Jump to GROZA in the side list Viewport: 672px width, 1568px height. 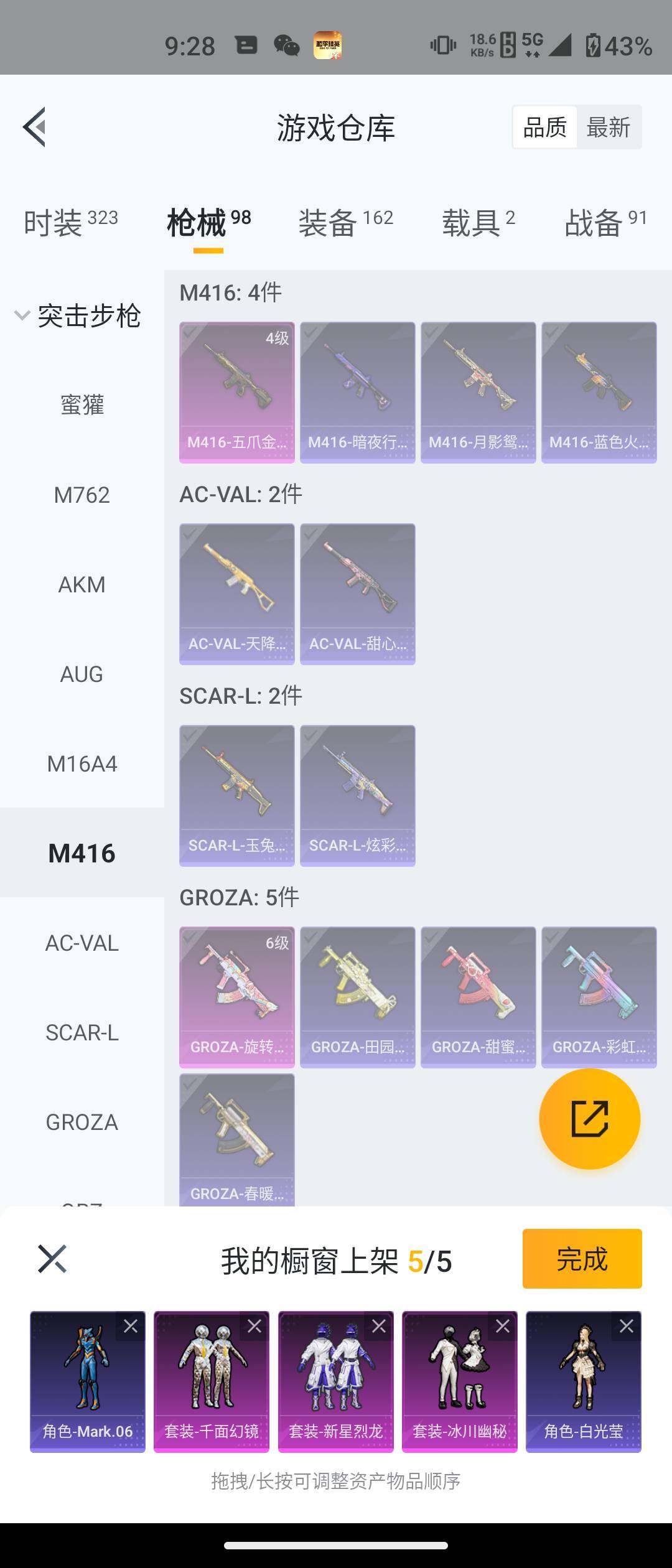pos(82,1122)
